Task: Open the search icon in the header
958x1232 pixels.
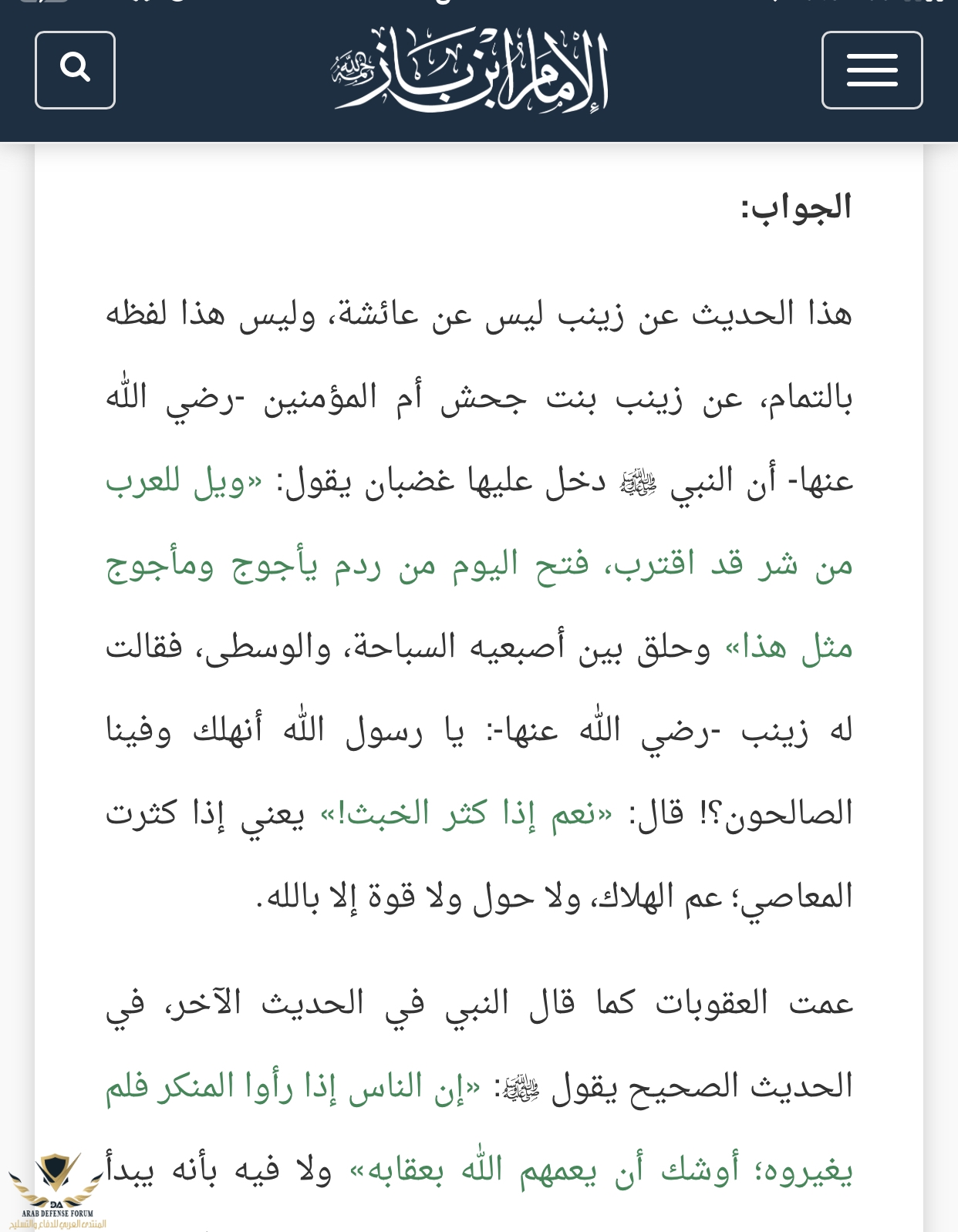Action: (75, 70)
